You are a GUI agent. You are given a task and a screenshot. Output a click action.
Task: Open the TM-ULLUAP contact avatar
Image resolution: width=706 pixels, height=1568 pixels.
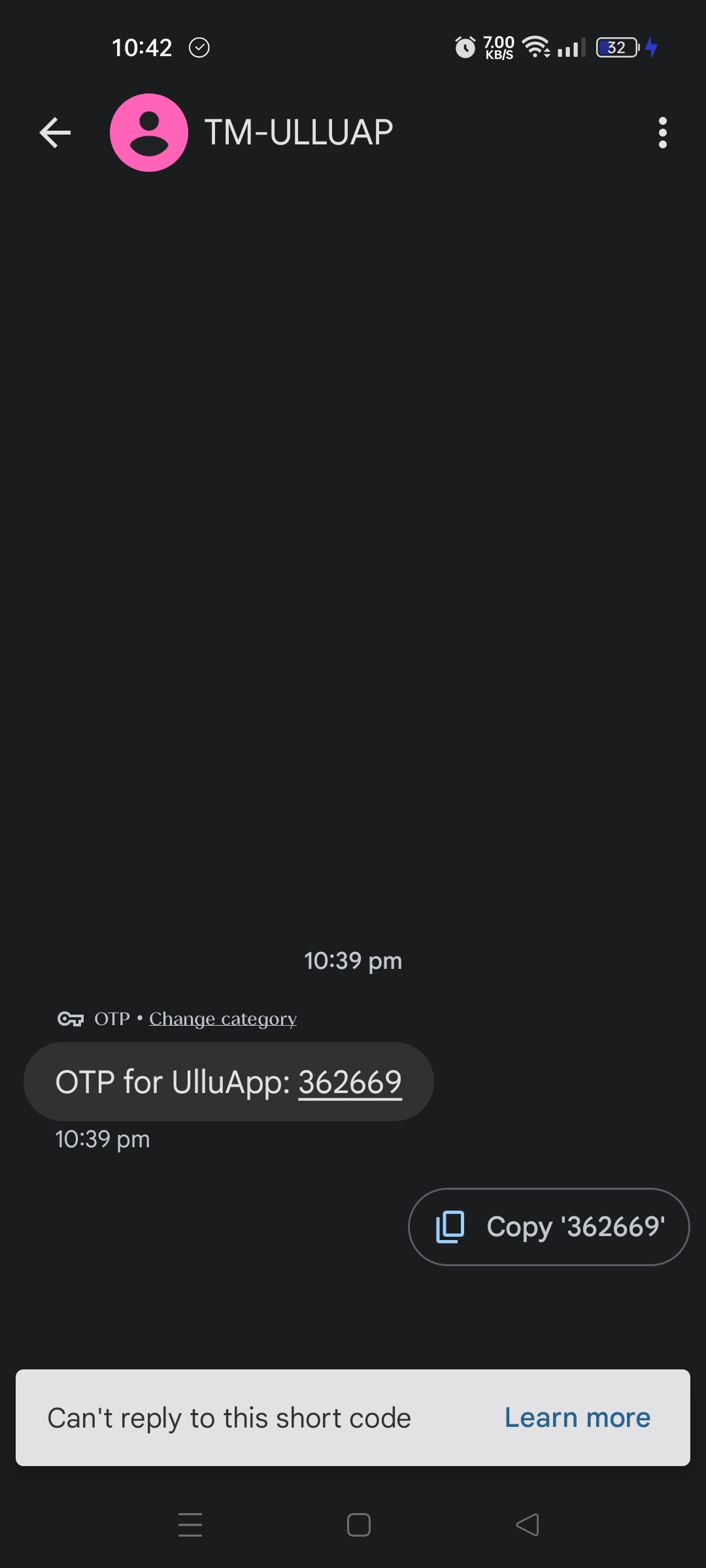pyautogui.click(x=149, y=133)
